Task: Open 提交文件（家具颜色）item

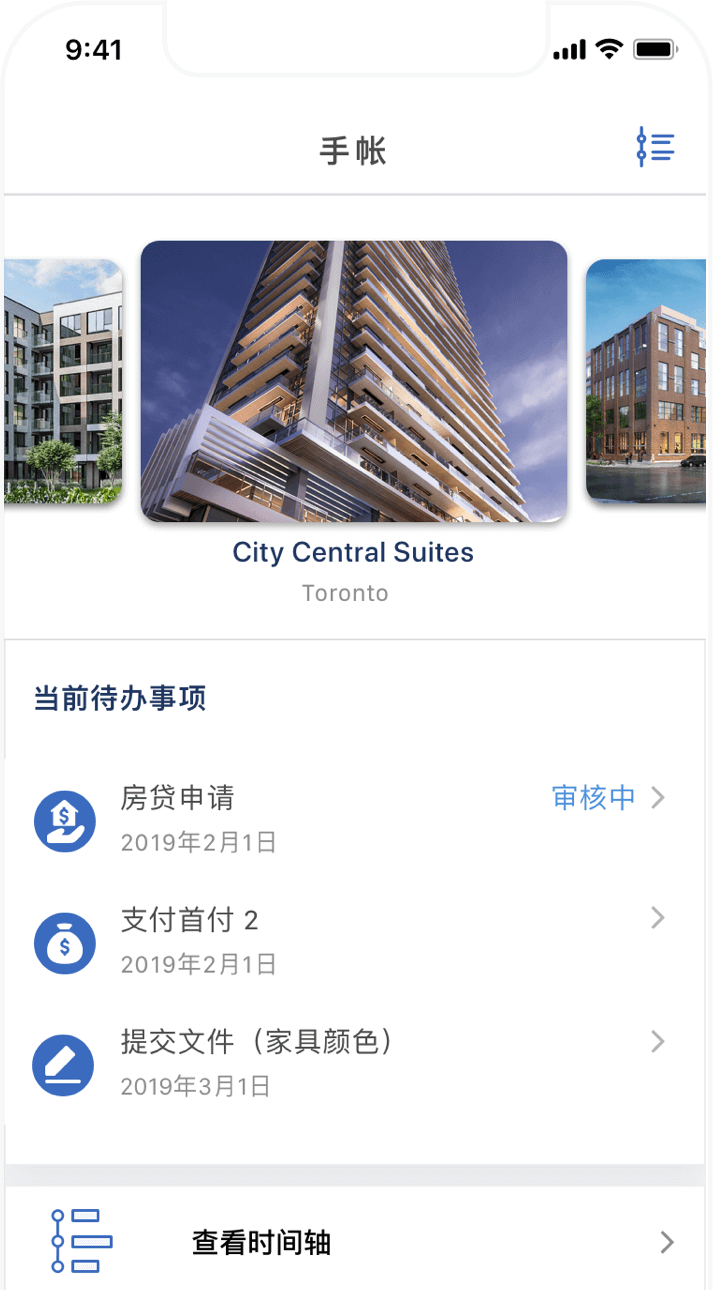Action: click(355, 1063)
